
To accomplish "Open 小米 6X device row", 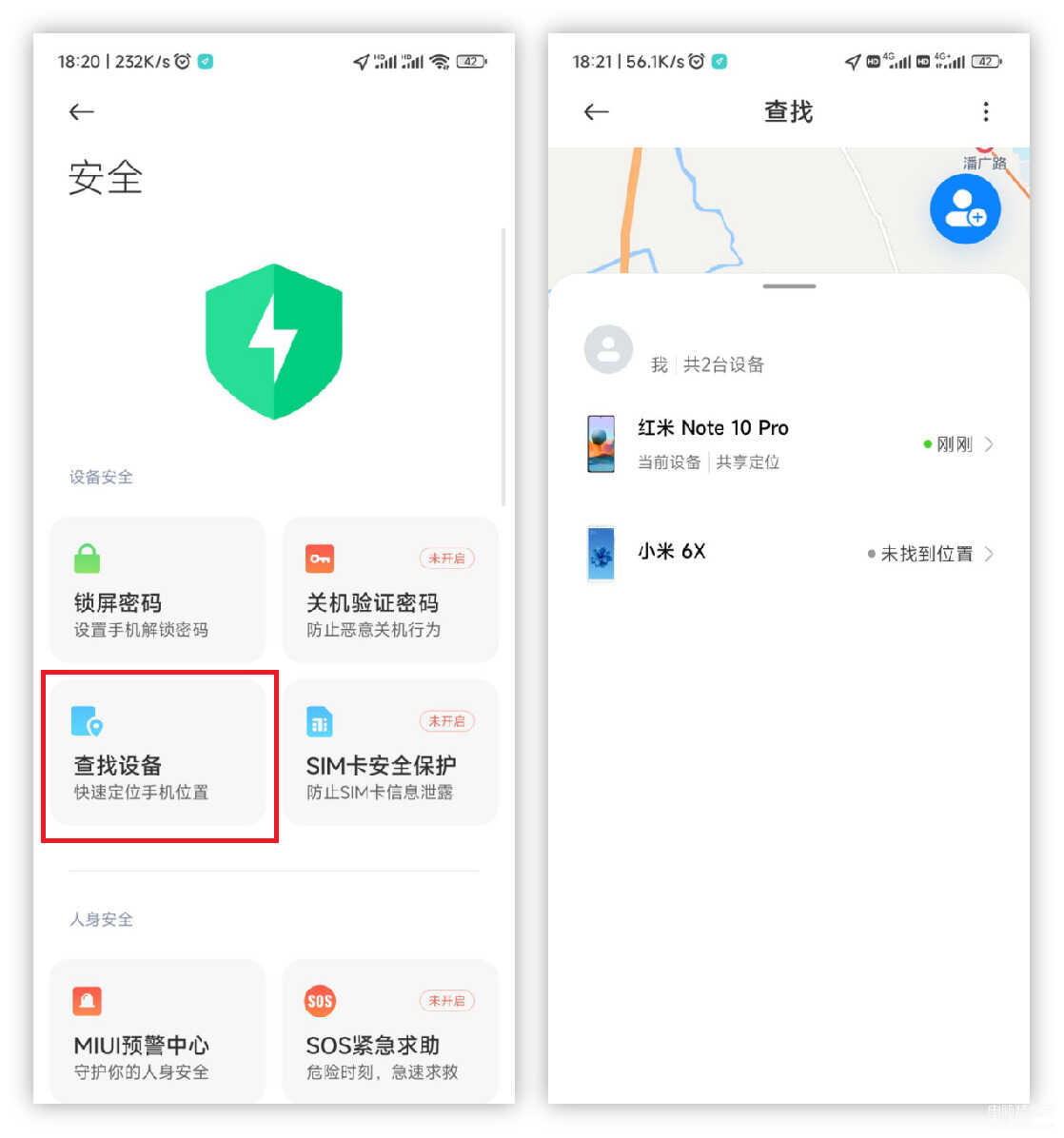I will [788, 553].
